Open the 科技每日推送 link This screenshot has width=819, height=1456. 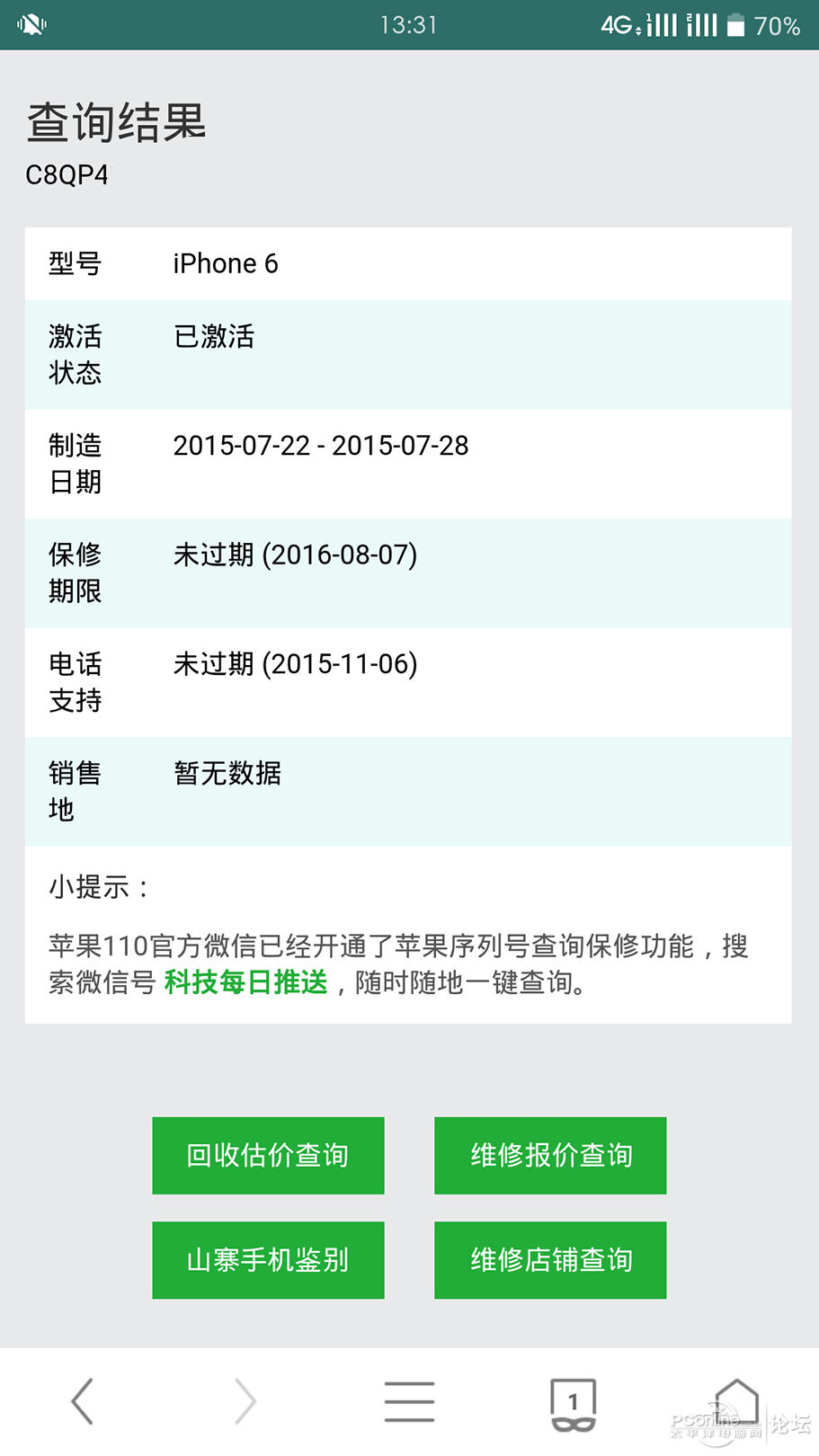pos(245,982)
